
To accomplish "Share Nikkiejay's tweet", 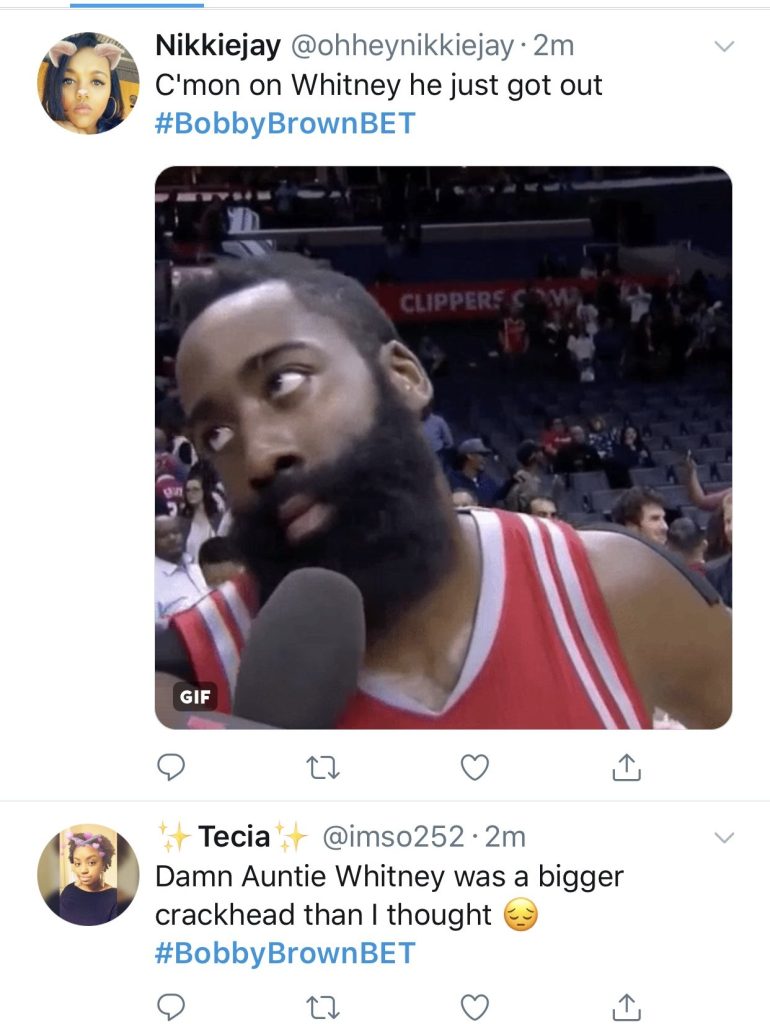I will 625,767.
